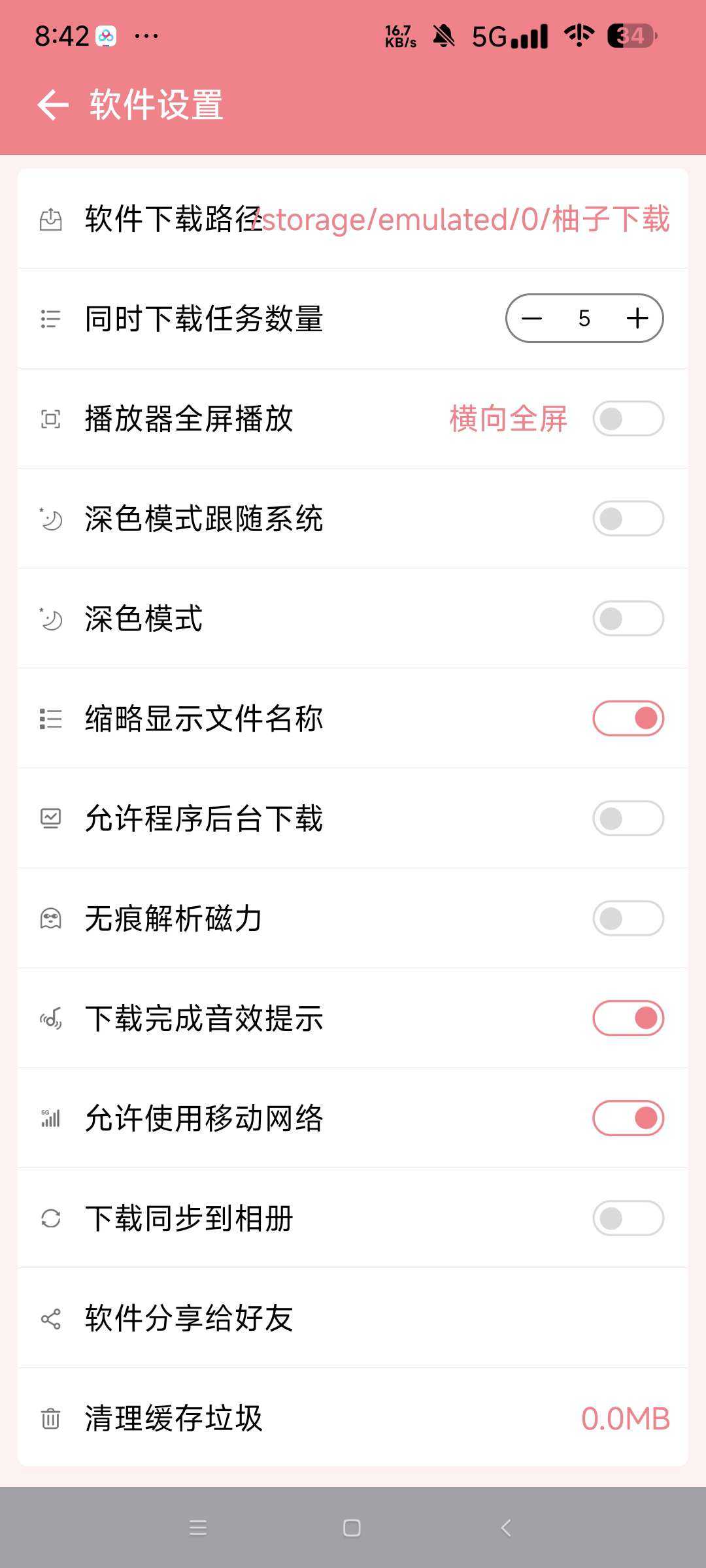
Task: Disable 下载完成音效提示
Action: tap(628, 1019)
